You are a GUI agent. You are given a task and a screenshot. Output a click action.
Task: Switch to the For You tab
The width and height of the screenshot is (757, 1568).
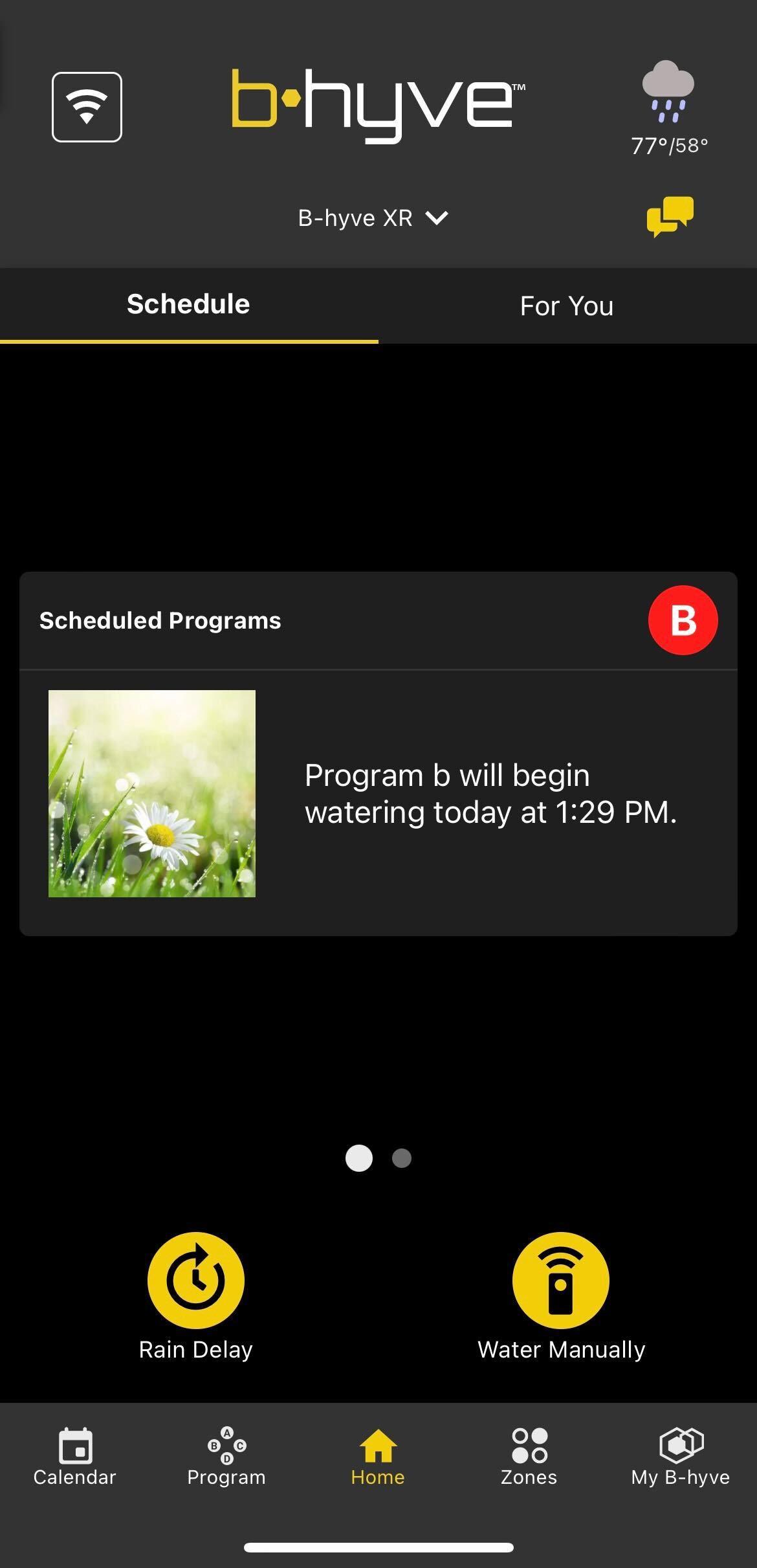pyautogui.click(x=567, y=306)
